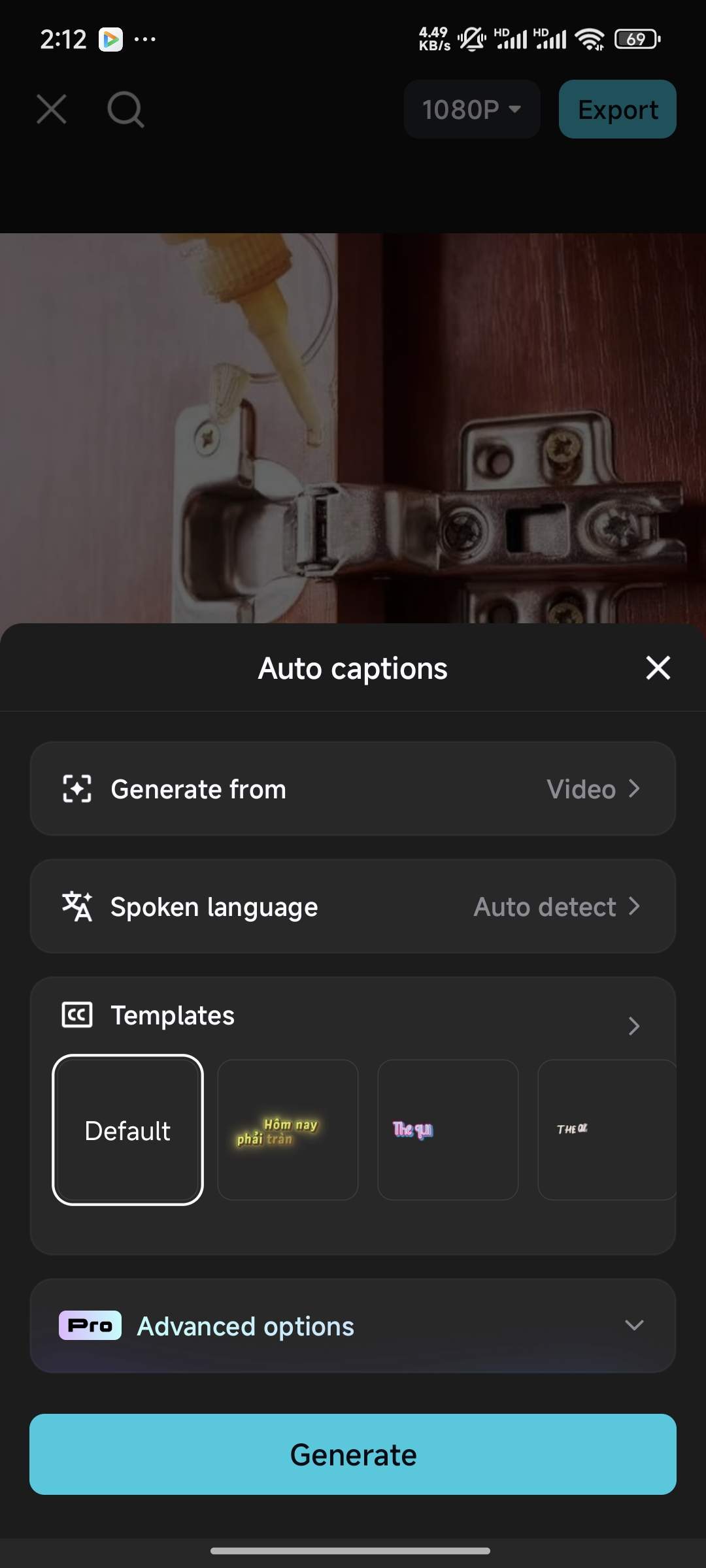Select the Default caption template

click(127, 1130)
